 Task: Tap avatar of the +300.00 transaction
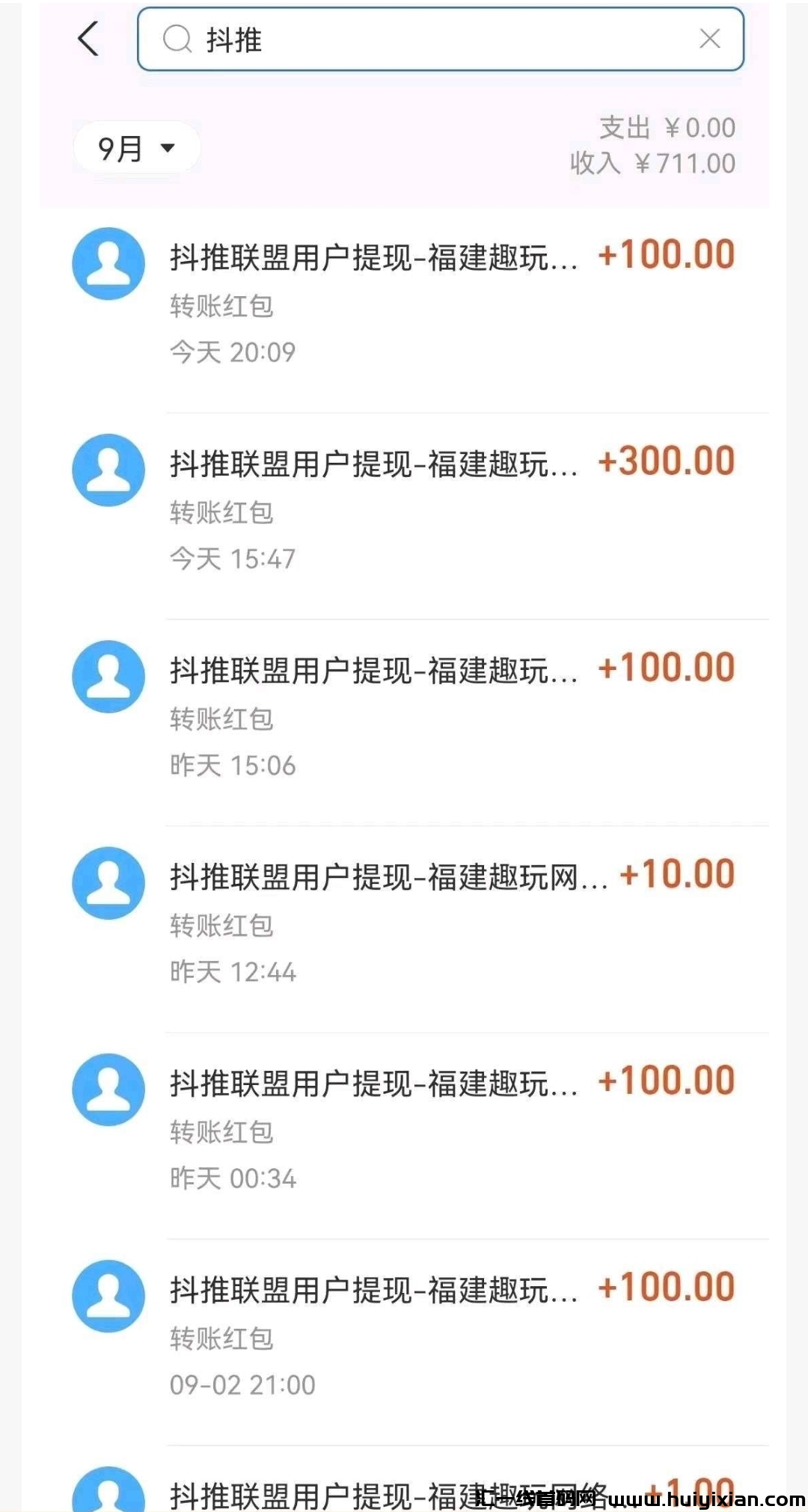coord(108,470)
